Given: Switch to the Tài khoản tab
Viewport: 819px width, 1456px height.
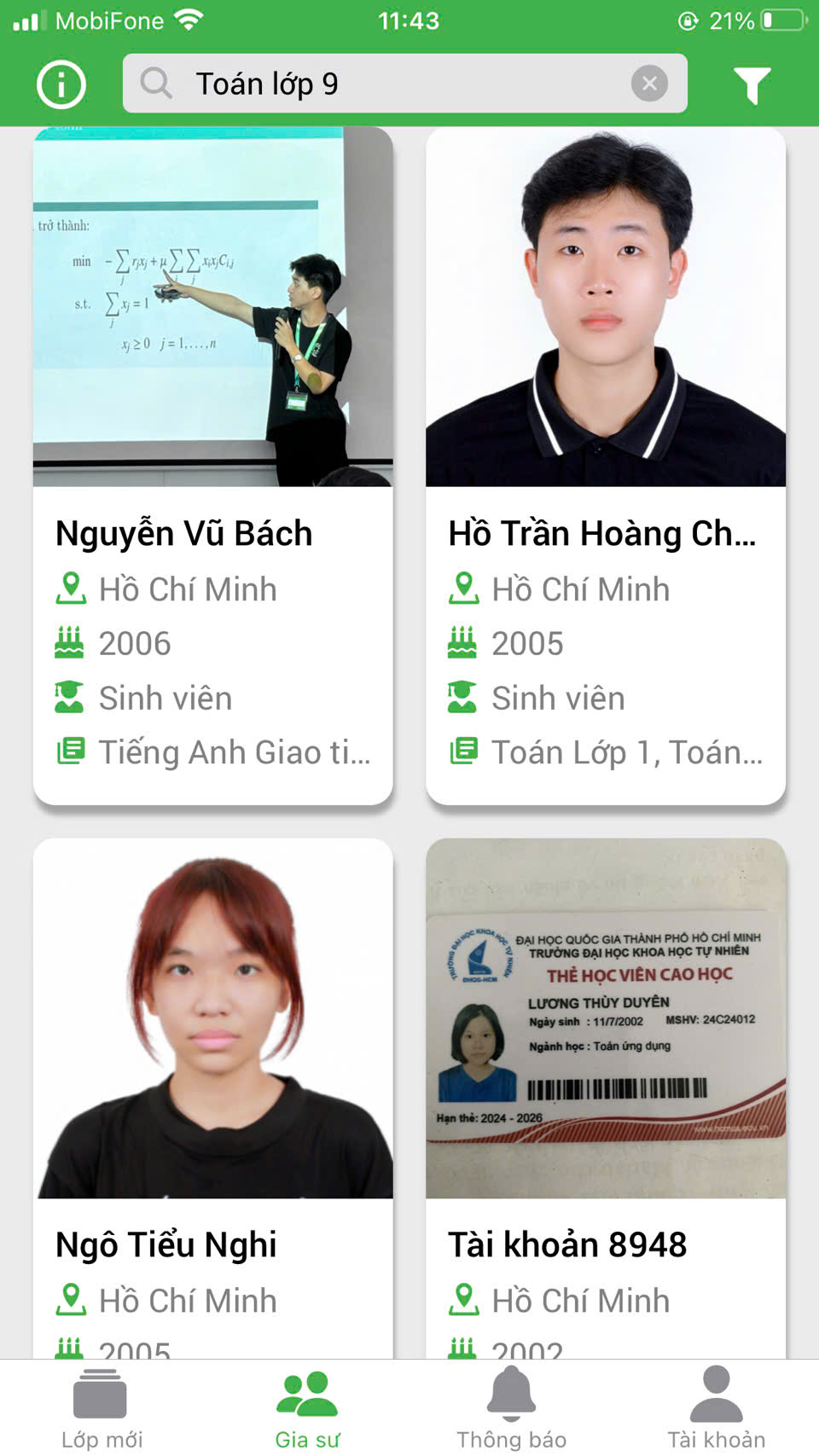Looking at the screenshot, I should pos(716,1408).
